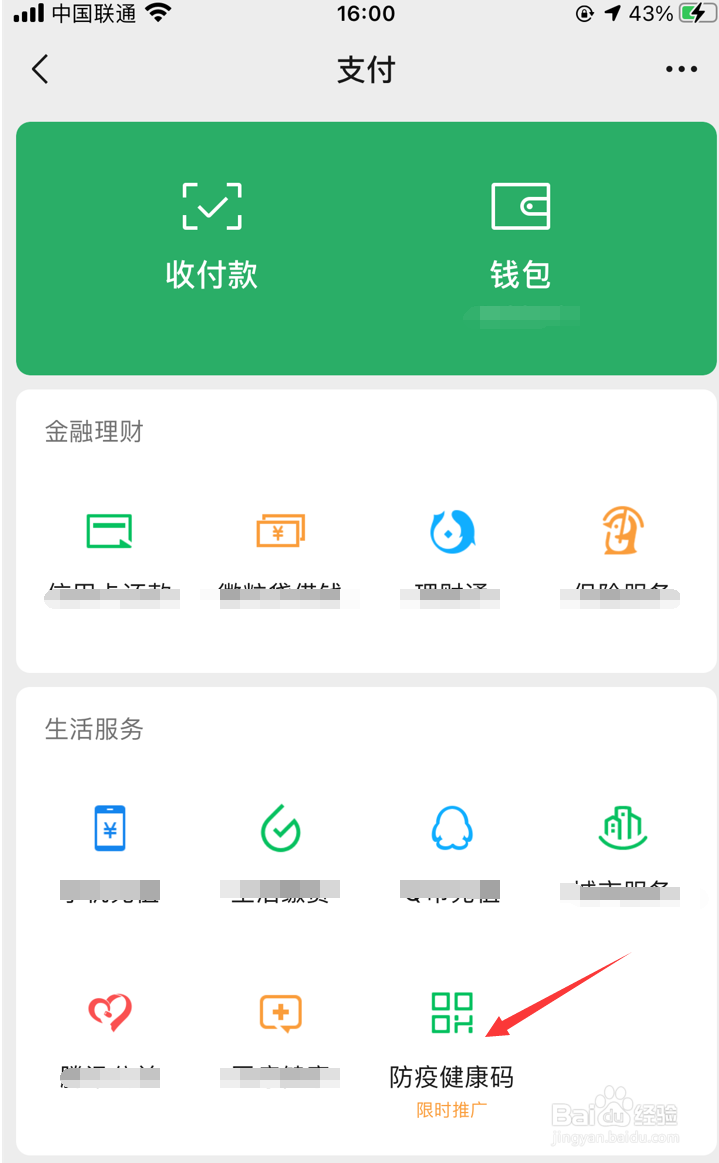The height and width of the screenshot is (1163, 719).
Task: Open 收付款 to pay or receive
Action: pyautogui.click(x=212, y=237)
